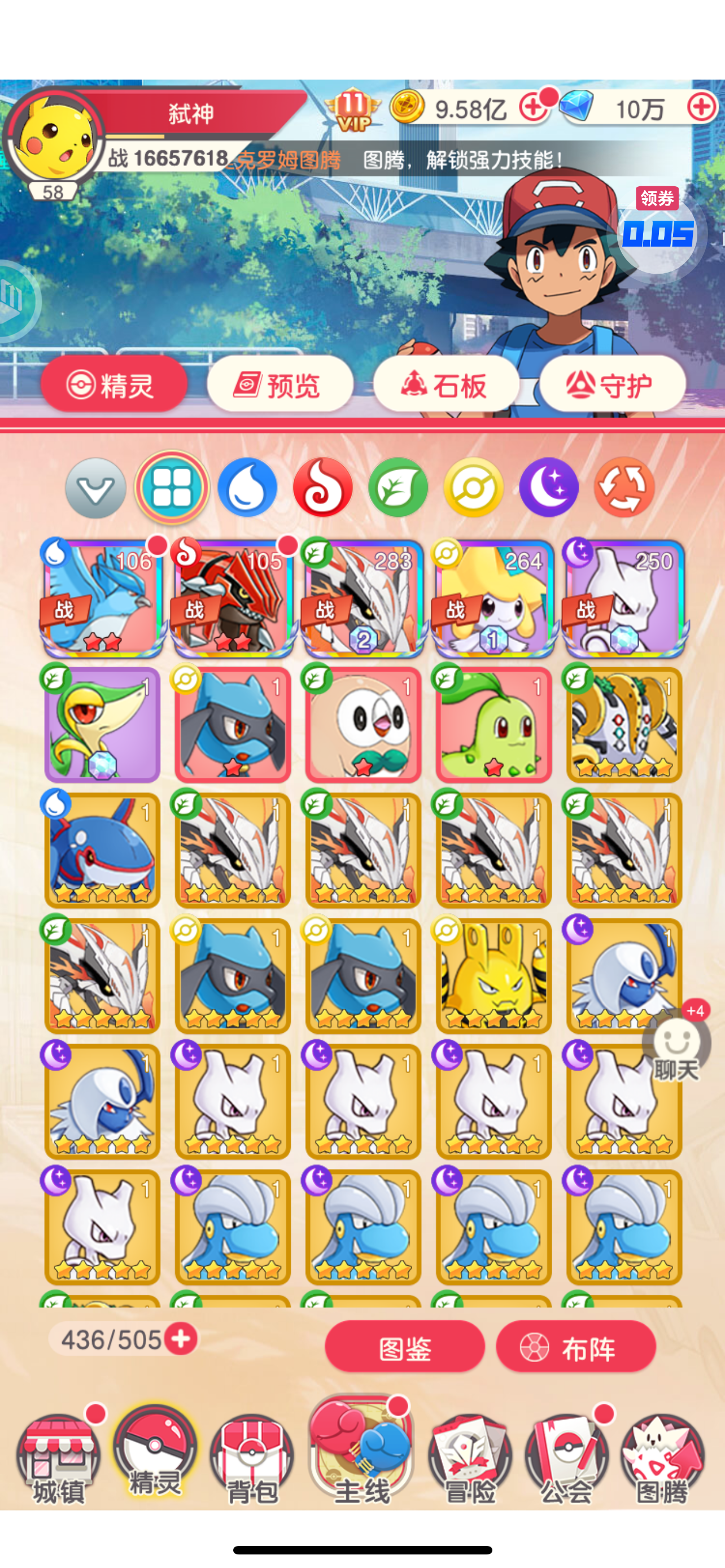Screen dimensions: 725x1568
Task: Switch to the 石板 tab
Action: pos(446,384)
